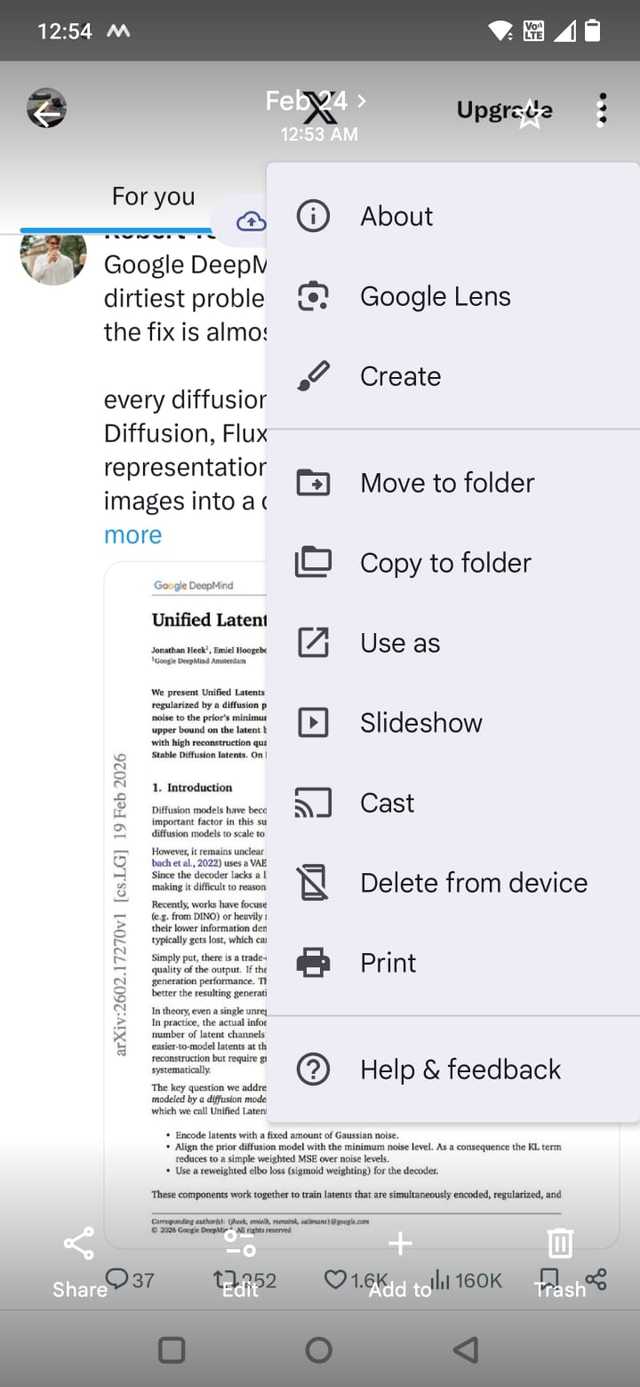Print this photo
Screen dimensions: 640x1387
point(388,963)
